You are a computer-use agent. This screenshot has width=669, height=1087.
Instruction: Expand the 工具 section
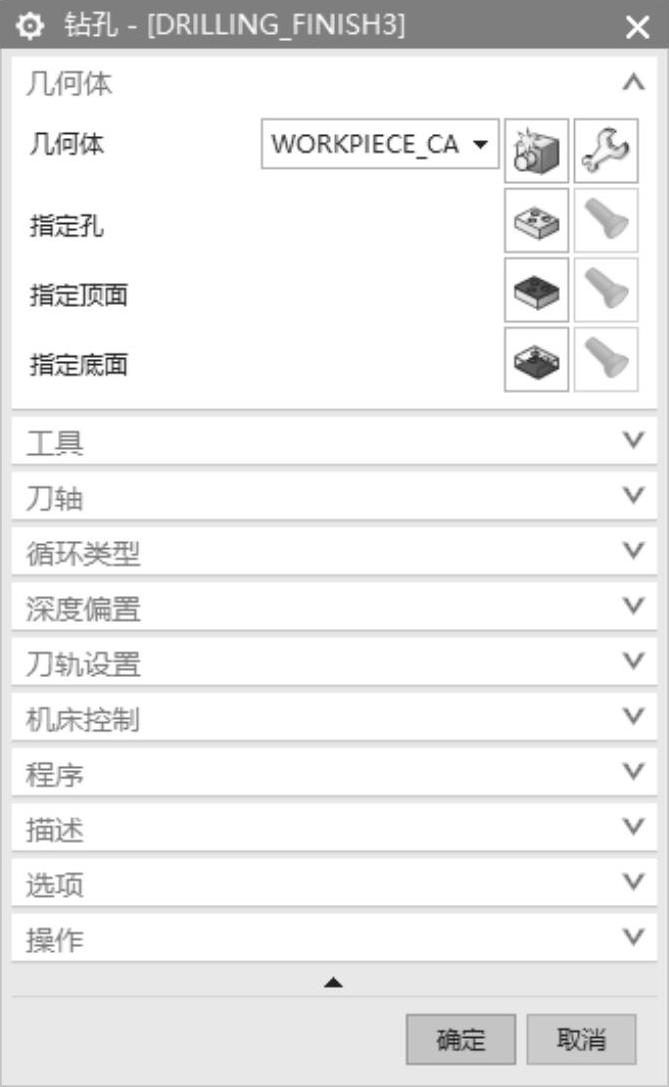[632, 440]
